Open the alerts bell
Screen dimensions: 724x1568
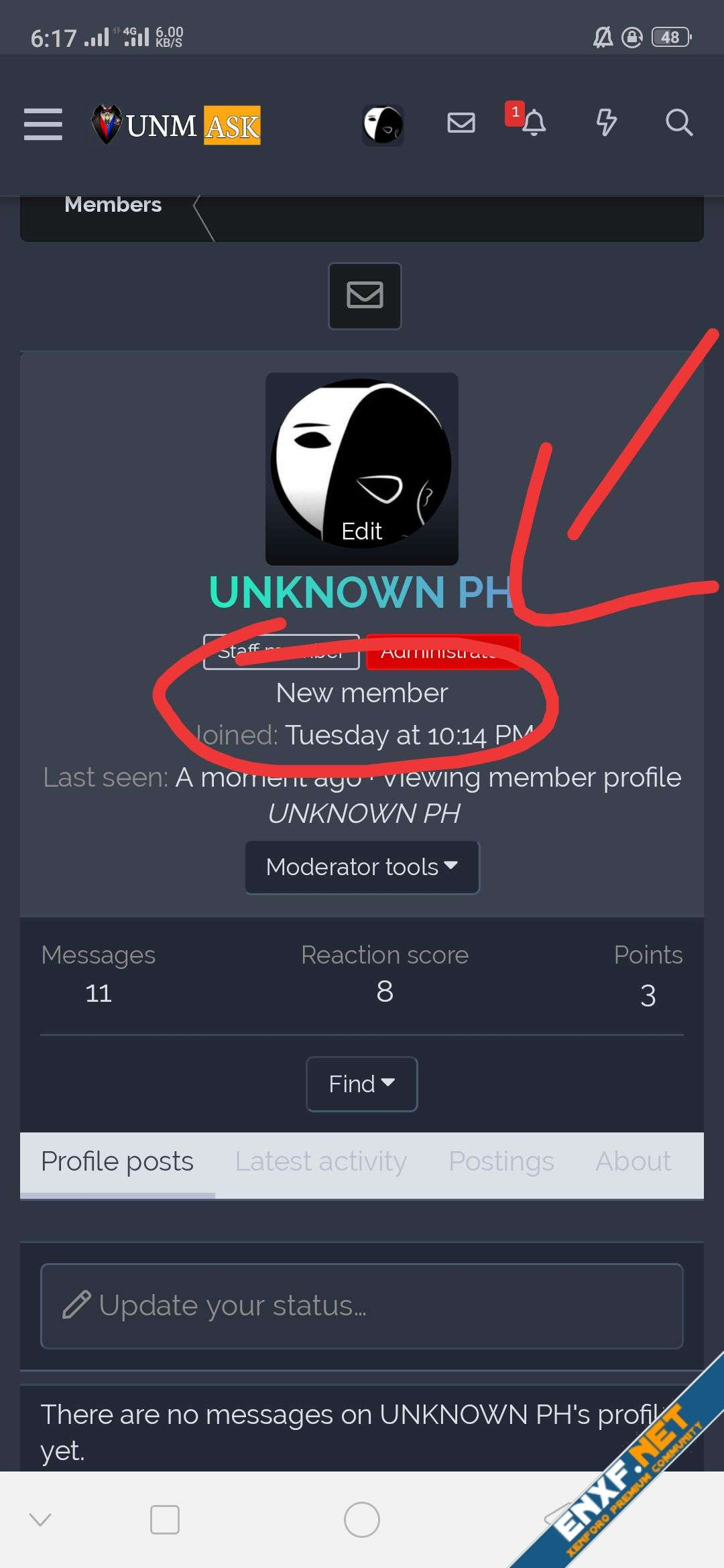pos(534,123)
